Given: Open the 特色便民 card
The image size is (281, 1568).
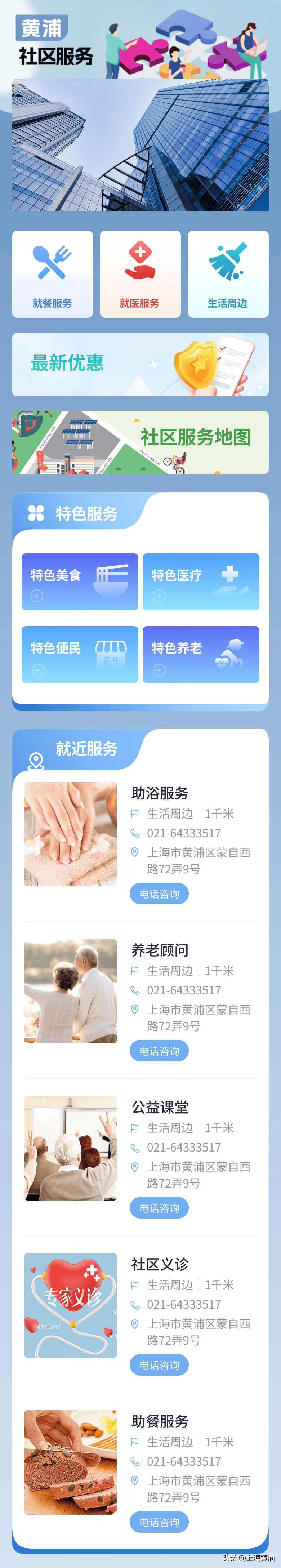Looking at the screenshot, I should pos(80,654).
